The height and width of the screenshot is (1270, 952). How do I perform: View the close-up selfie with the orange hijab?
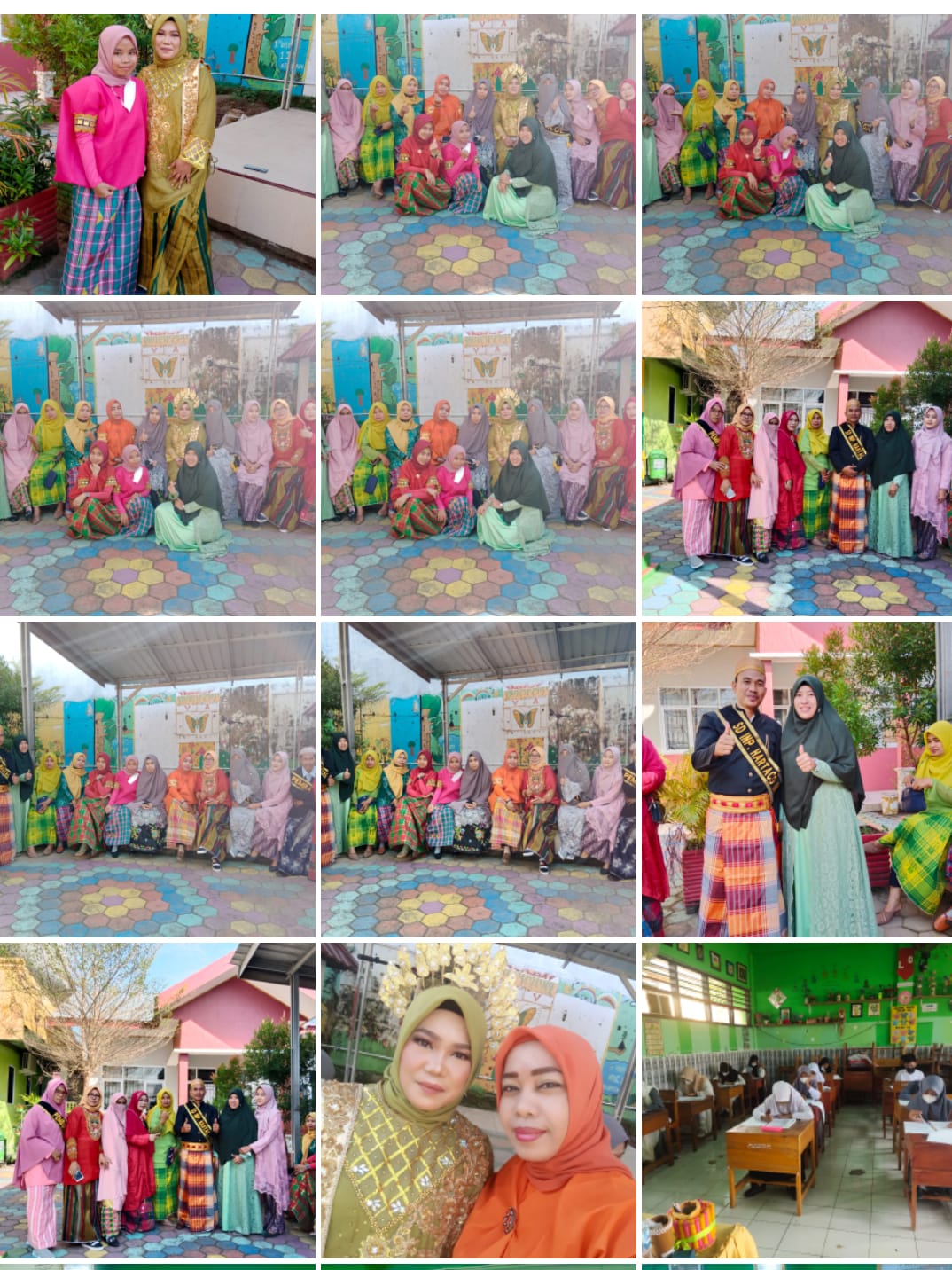coord(478,1100)
